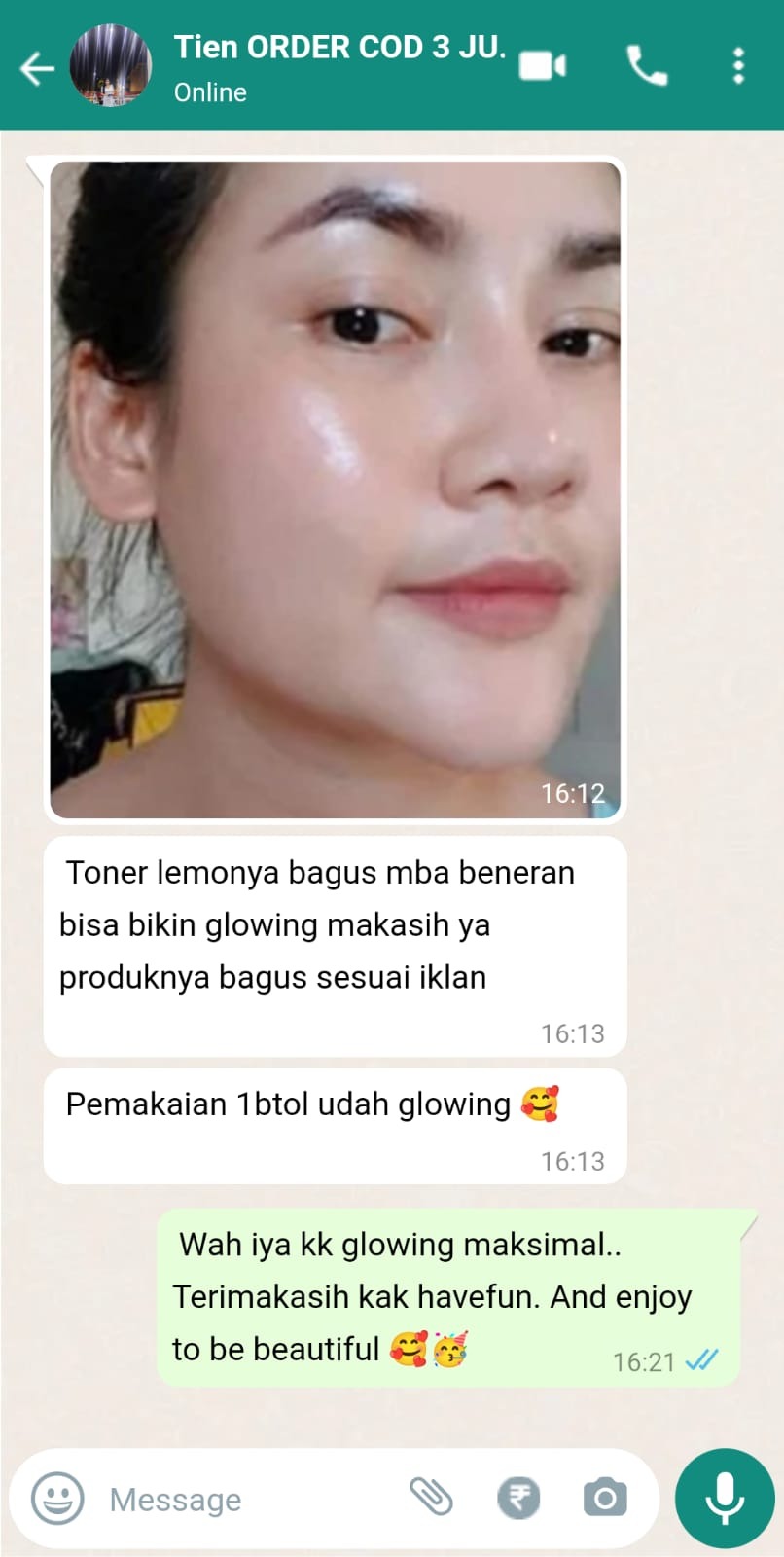Tap the microphone to record a voice message
This screenshot has height=1557, width=784.
(x=725, y=1498)
